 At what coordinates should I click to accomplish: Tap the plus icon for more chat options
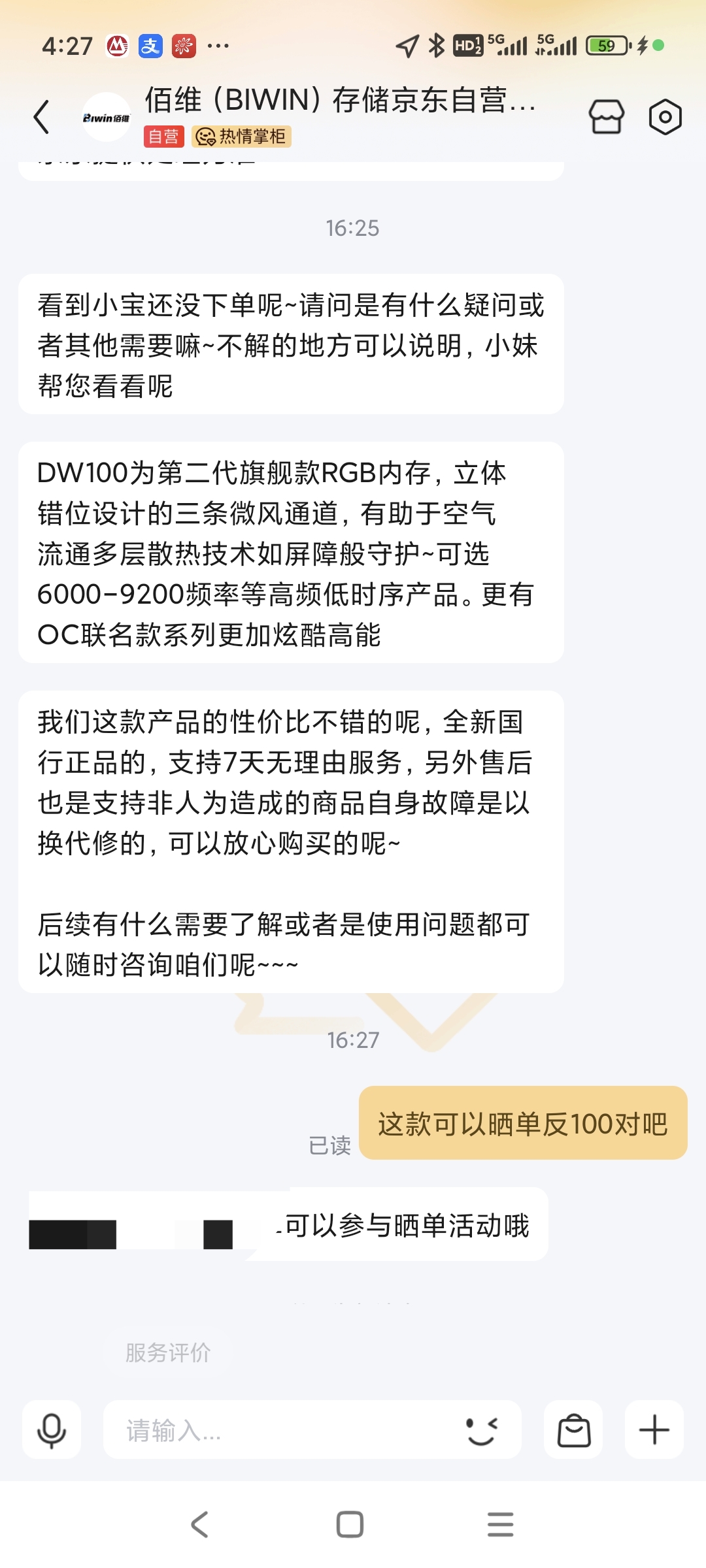(653, 1429)
